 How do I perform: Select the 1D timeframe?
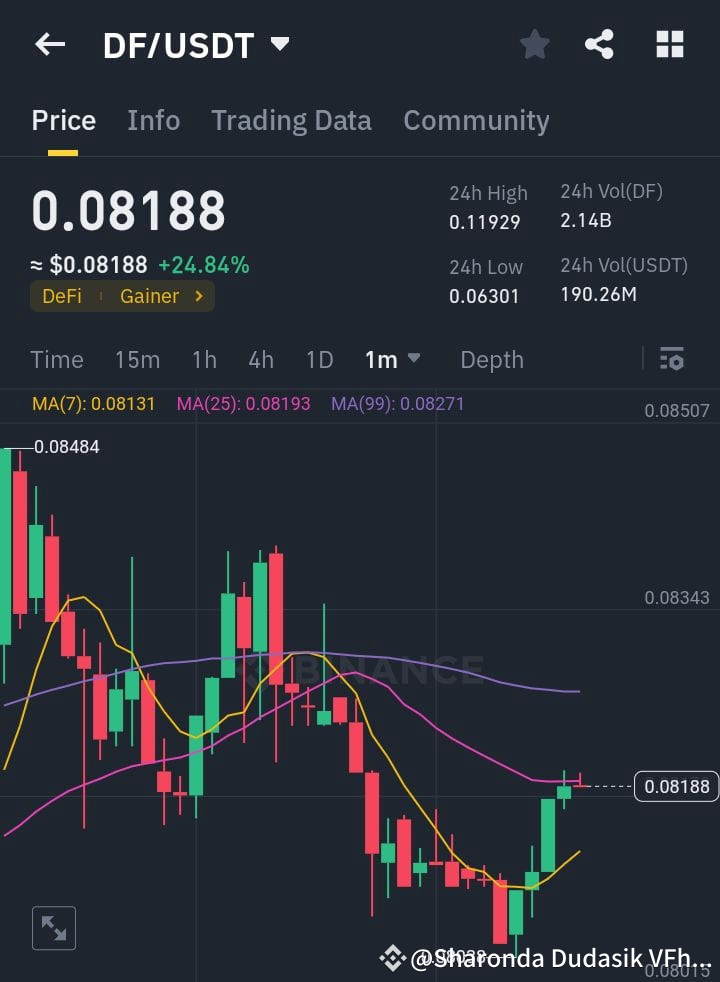pyautogui.click(x=319, y=359)
